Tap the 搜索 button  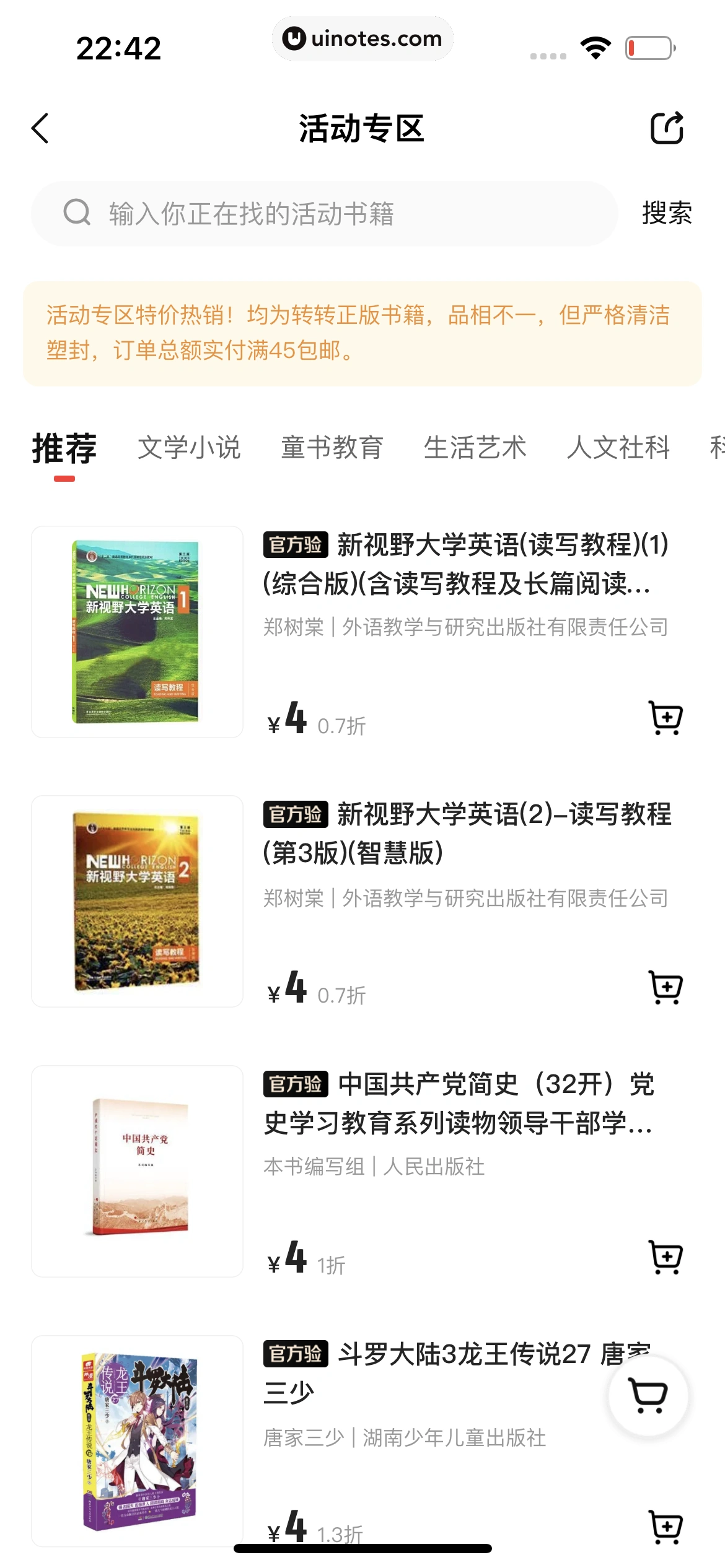(666, 214)
